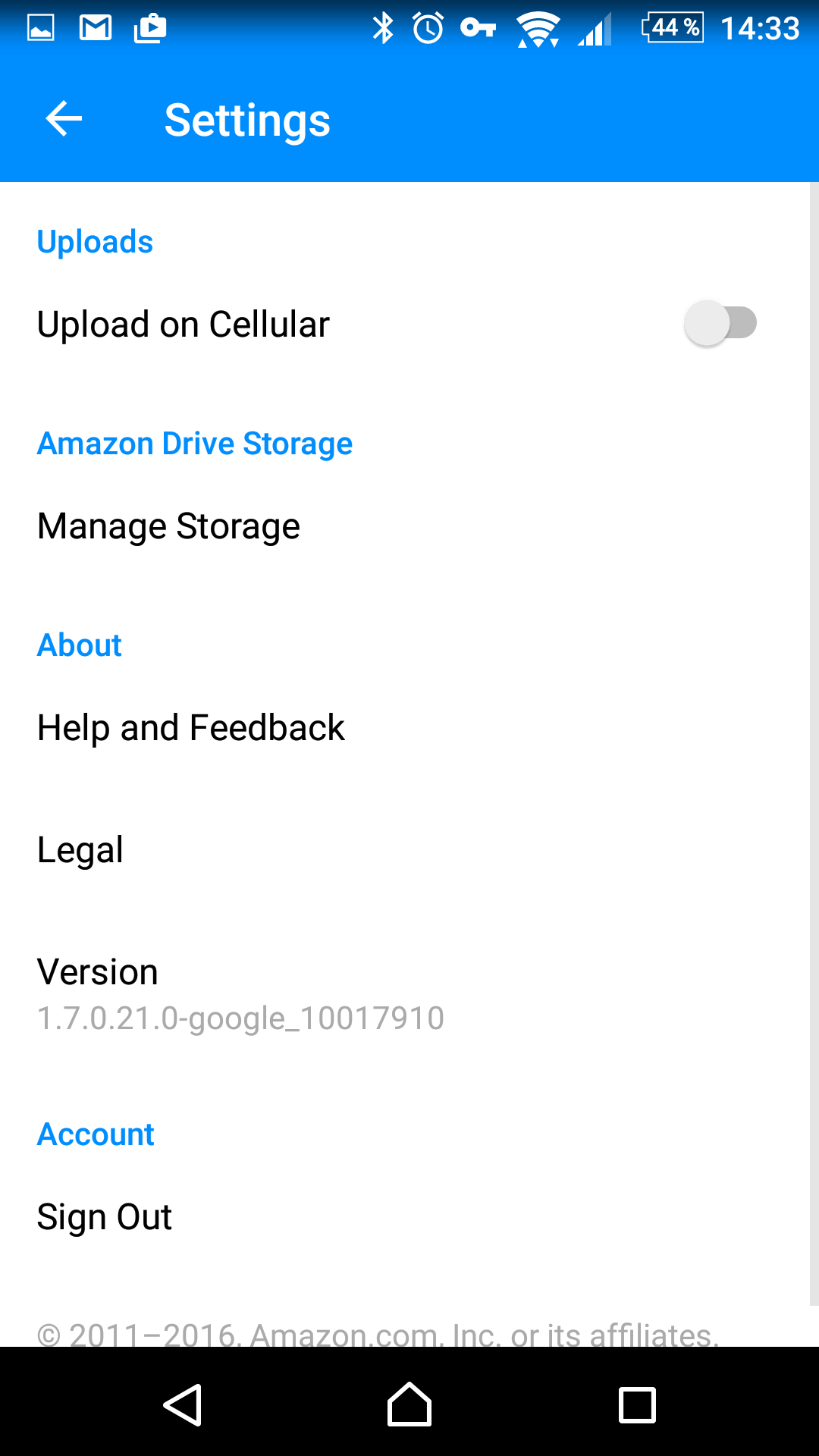Enable the Upload on Cellular switch
Screen dimensions: 819x1456
720,323
